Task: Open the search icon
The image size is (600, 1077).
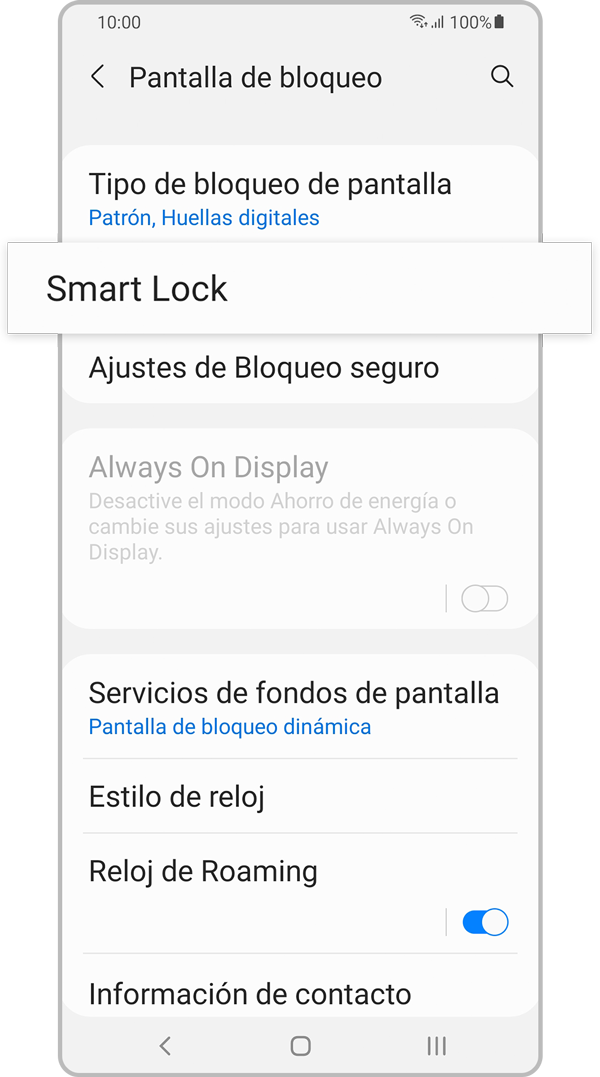Action: [502, 77]
